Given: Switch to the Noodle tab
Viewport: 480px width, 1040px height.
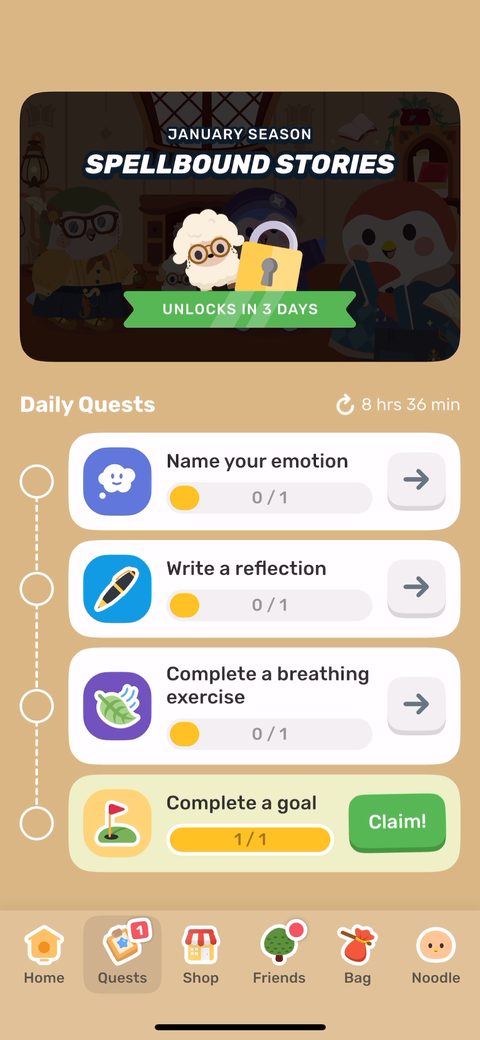Looking at the screenshot, I should pos(436,954).
